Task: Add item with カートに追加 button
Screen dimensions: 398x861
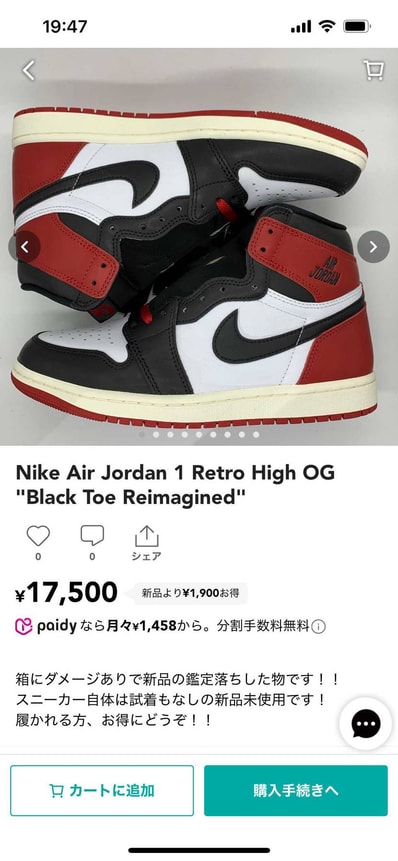Action: click(102, 791)
